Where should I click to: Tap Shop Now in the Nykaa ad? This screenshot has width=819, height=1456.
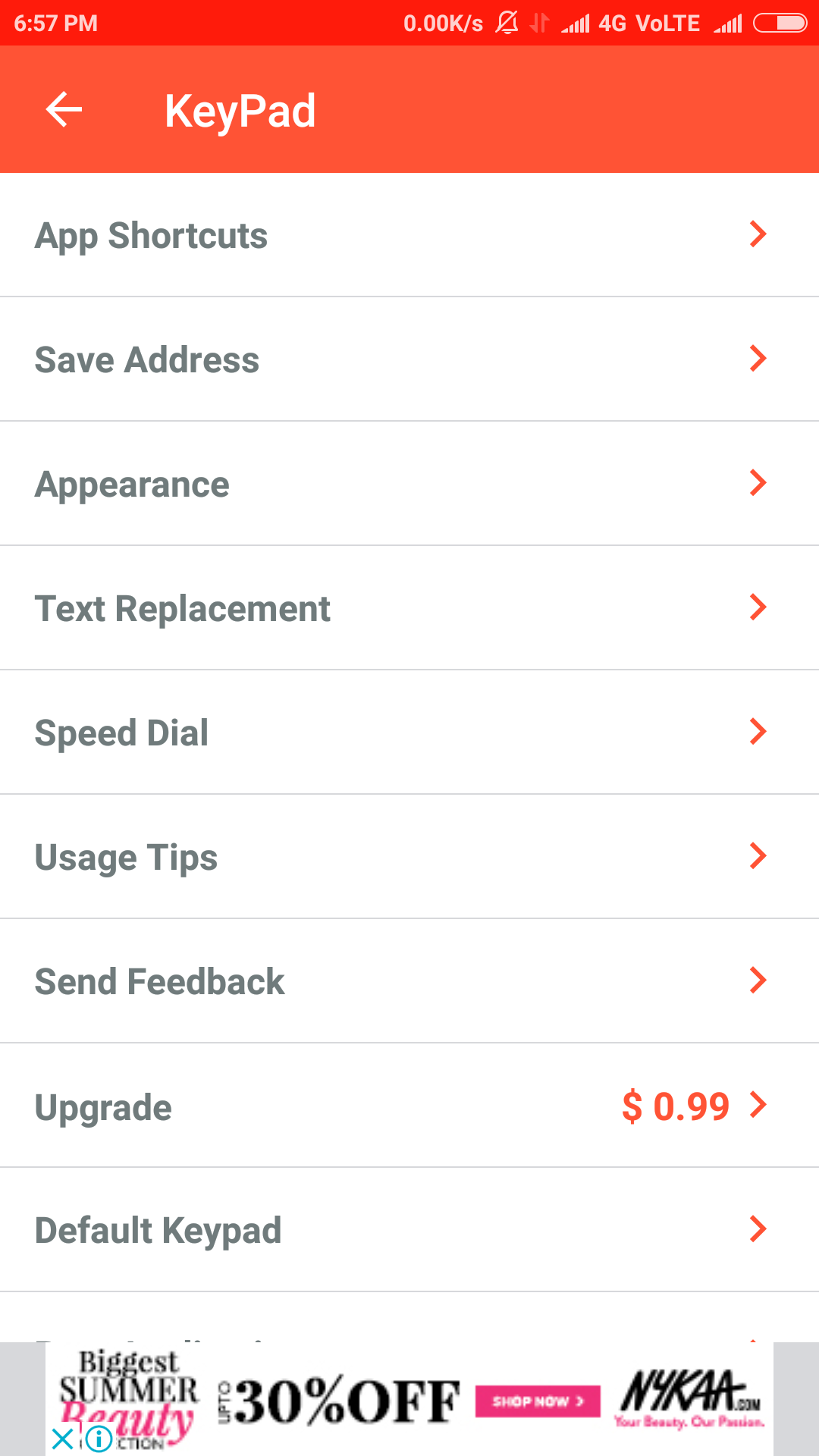tap(537, 1401)
